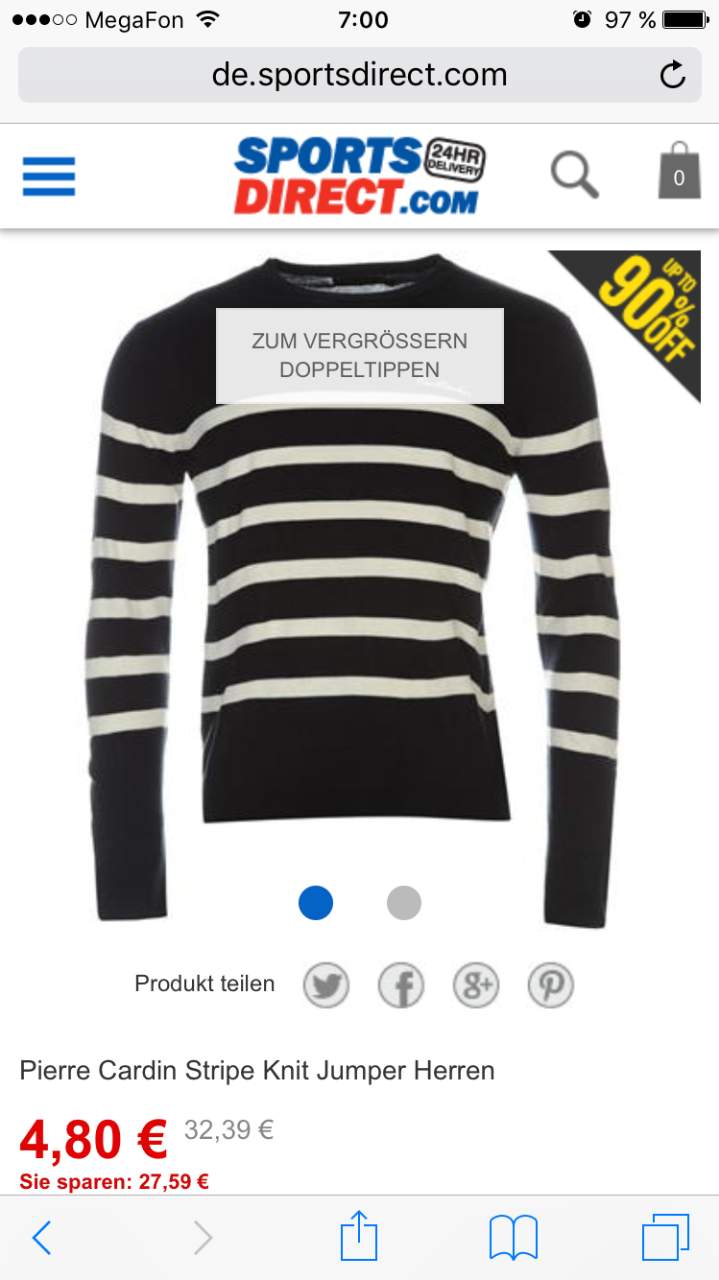Open the search magnifier icon
Screen dimensions: 719x1280
pyautogui.click(x=575, y=175)
